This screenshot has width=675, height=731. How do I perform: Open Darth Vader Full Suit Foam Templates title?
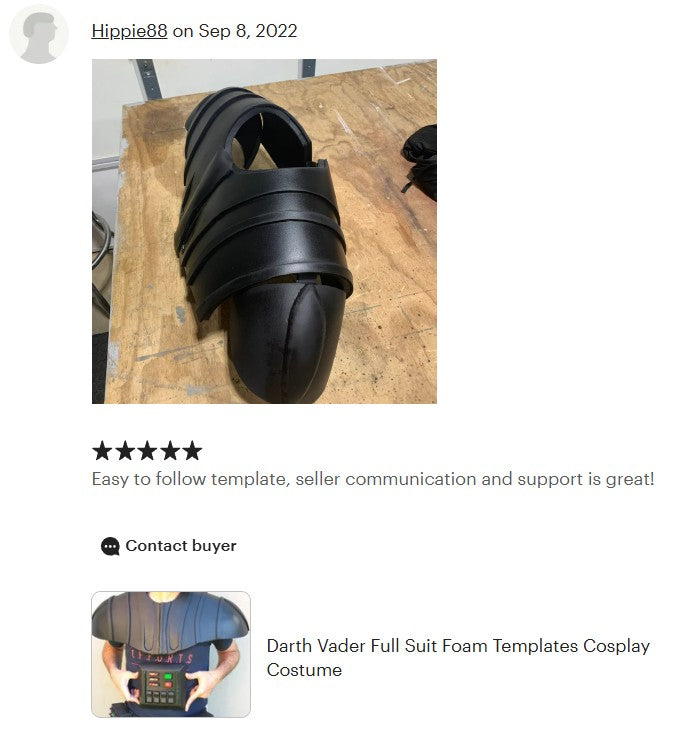click(457, 657)
